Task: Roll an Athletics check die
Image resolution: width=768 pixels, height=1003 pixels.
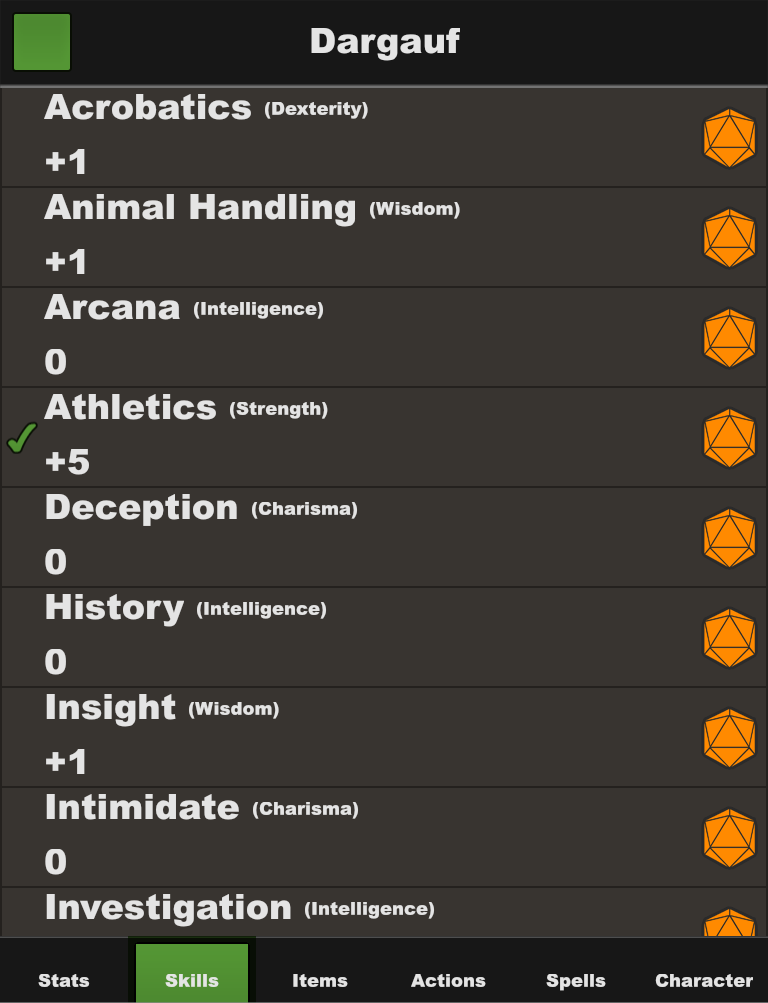Action: [729, 438]
